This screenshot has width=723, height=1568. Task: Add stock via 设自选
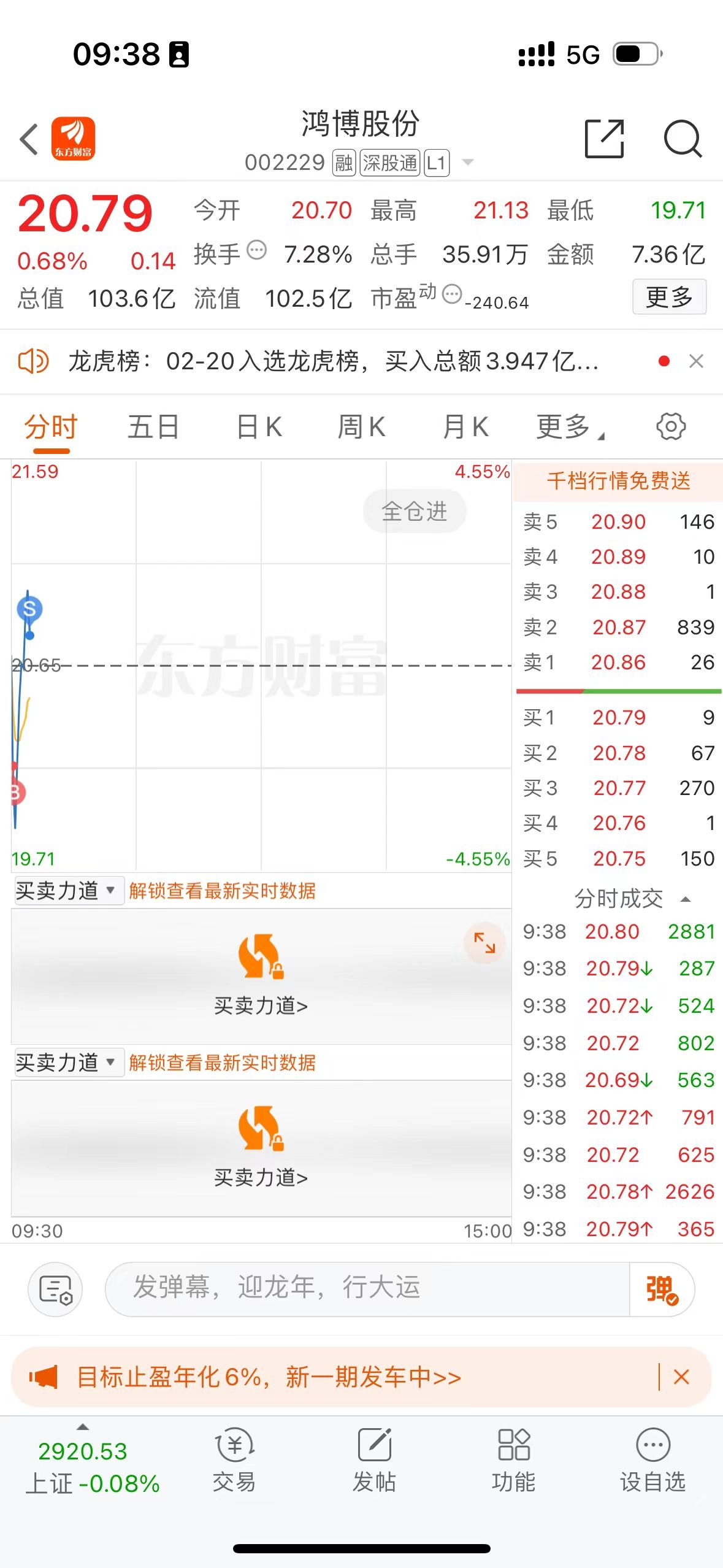(652, 1460)
